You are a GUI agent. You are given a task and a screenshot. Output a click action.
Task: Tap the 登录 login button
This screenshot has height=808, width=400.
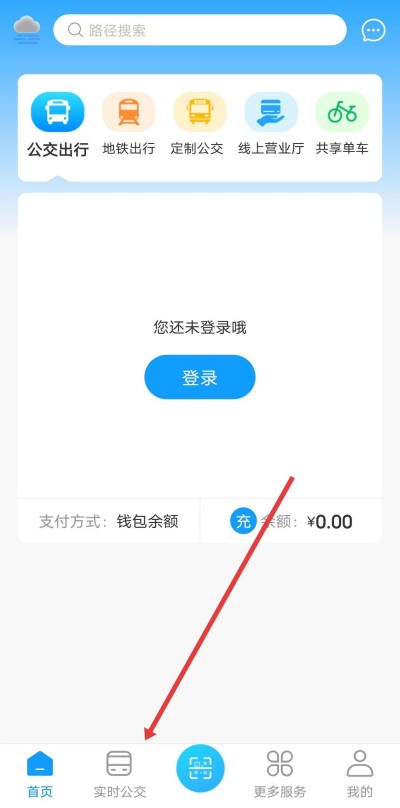pos(199,377)
